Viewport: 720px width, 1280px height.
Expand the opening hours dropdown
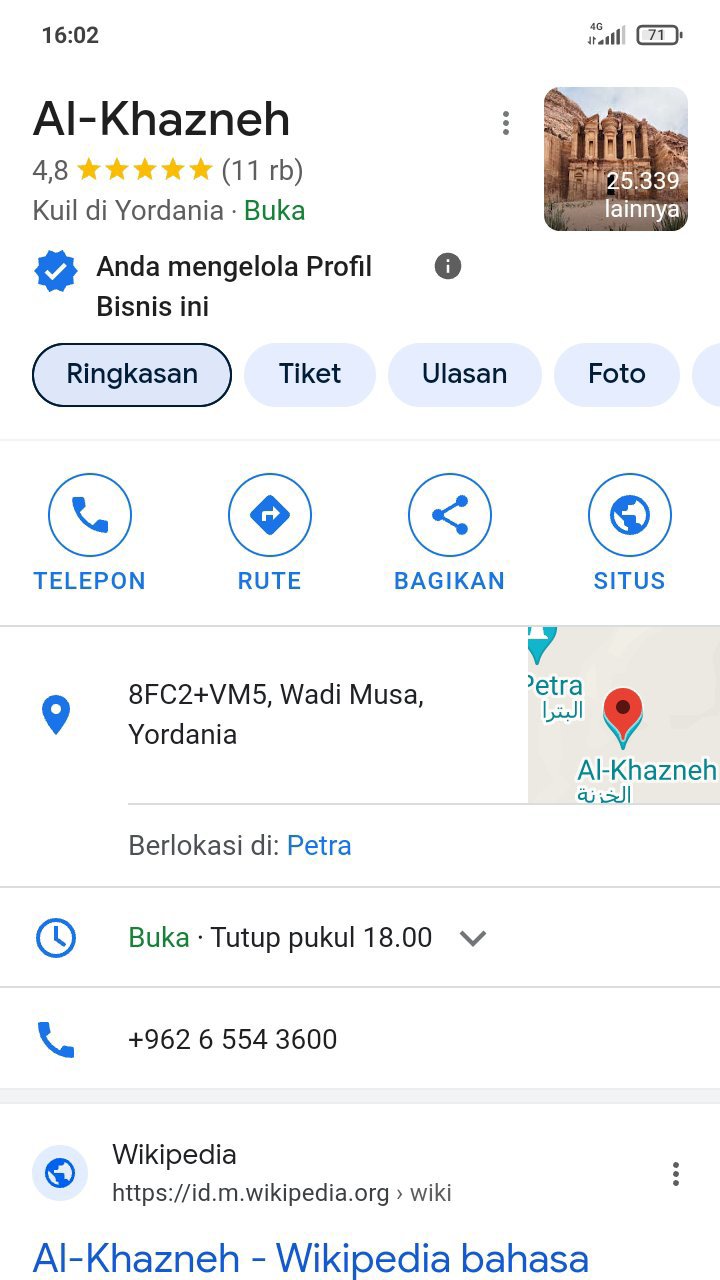(472, 938)
